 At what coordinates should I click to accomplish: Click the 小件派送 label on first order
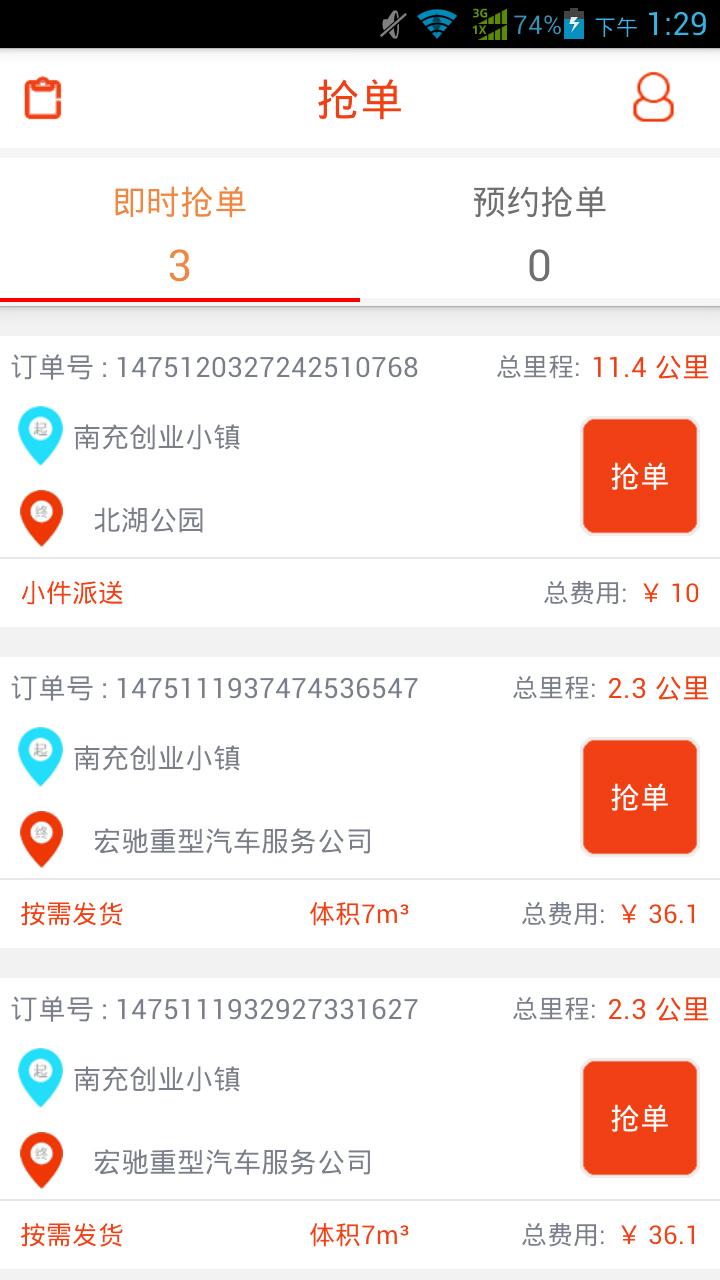[70, 593]
